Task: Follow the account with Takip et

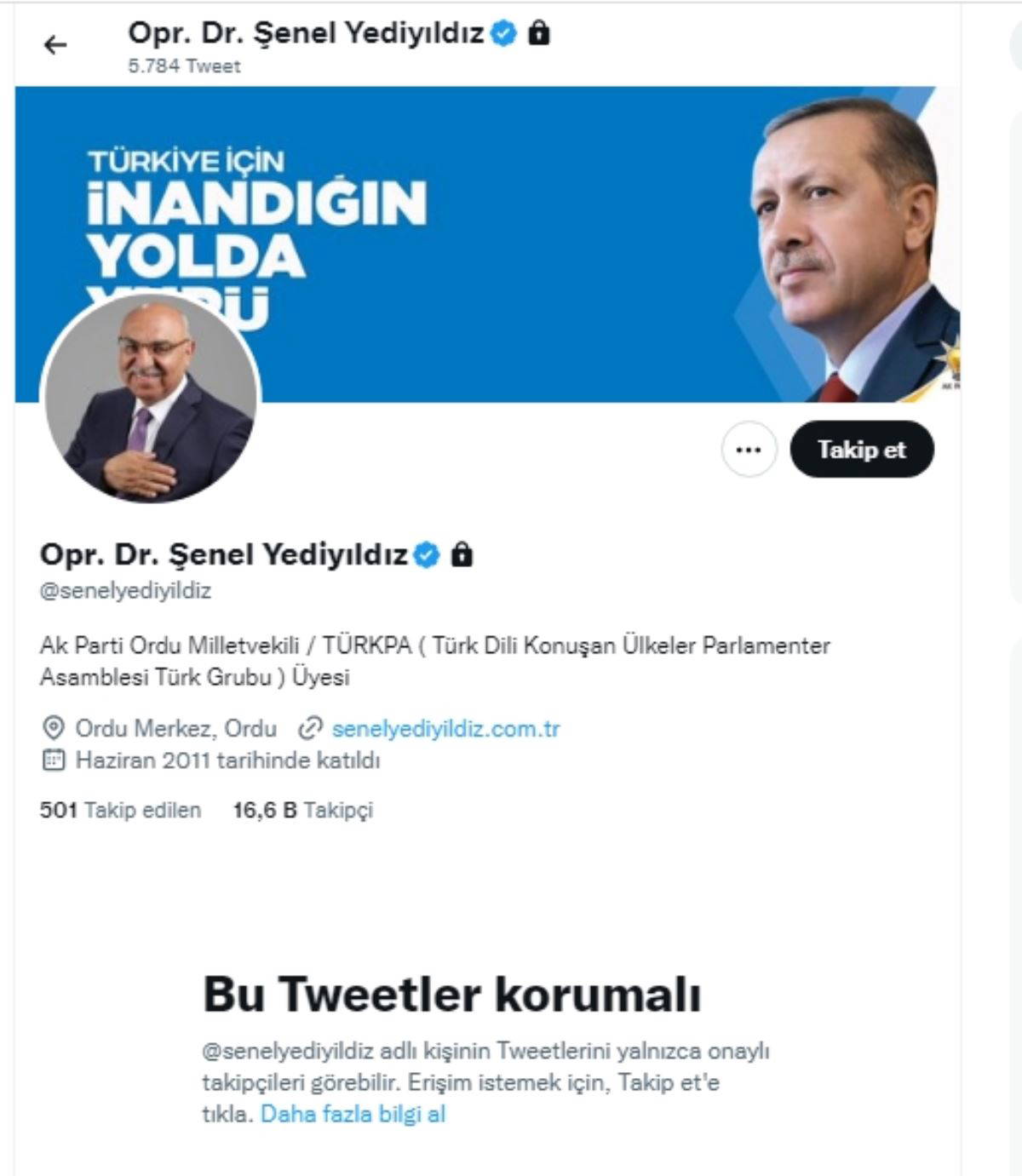Action: [861, 450]
